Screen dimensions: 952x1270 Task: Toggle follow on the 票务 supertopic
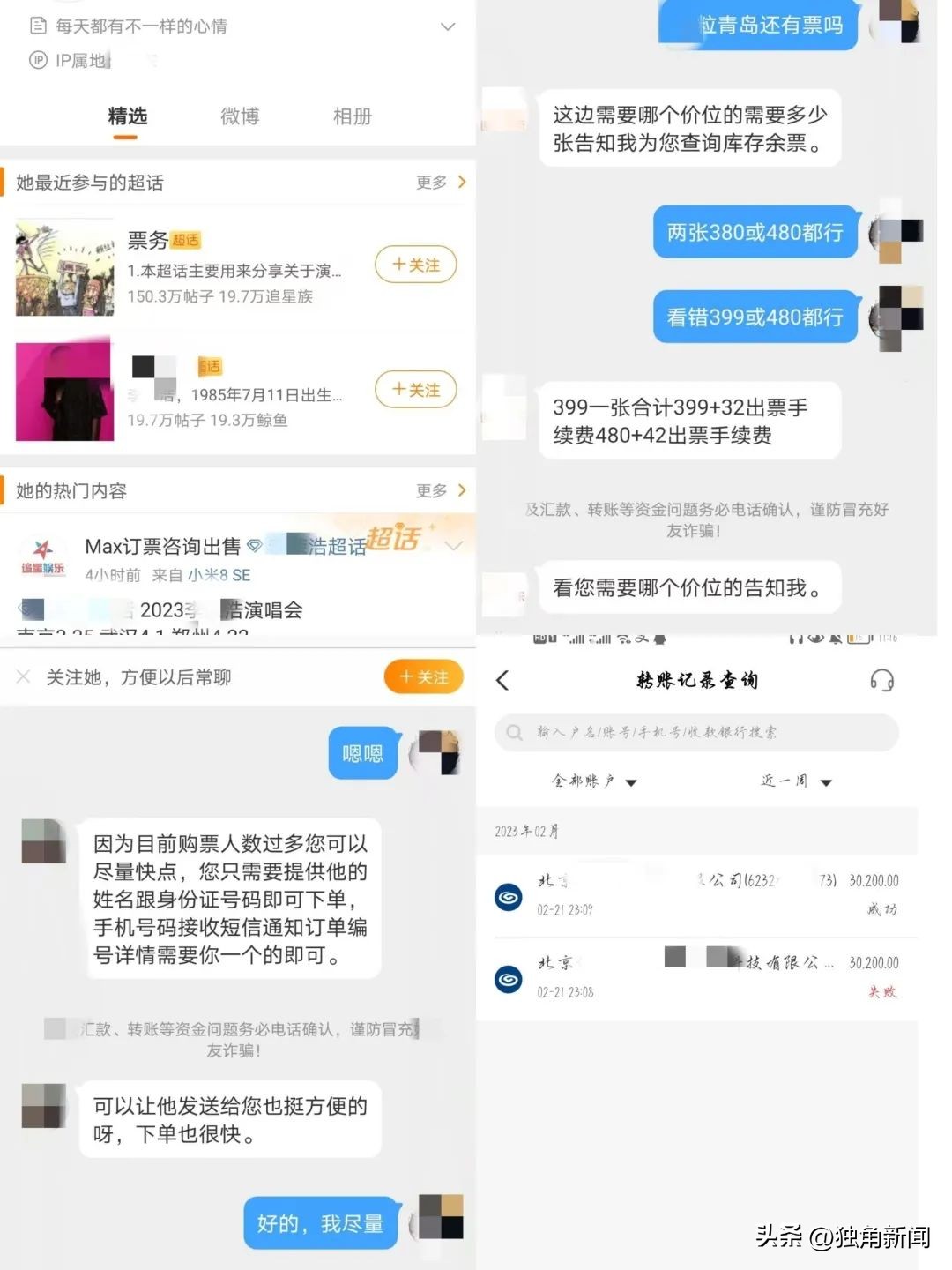415,265
